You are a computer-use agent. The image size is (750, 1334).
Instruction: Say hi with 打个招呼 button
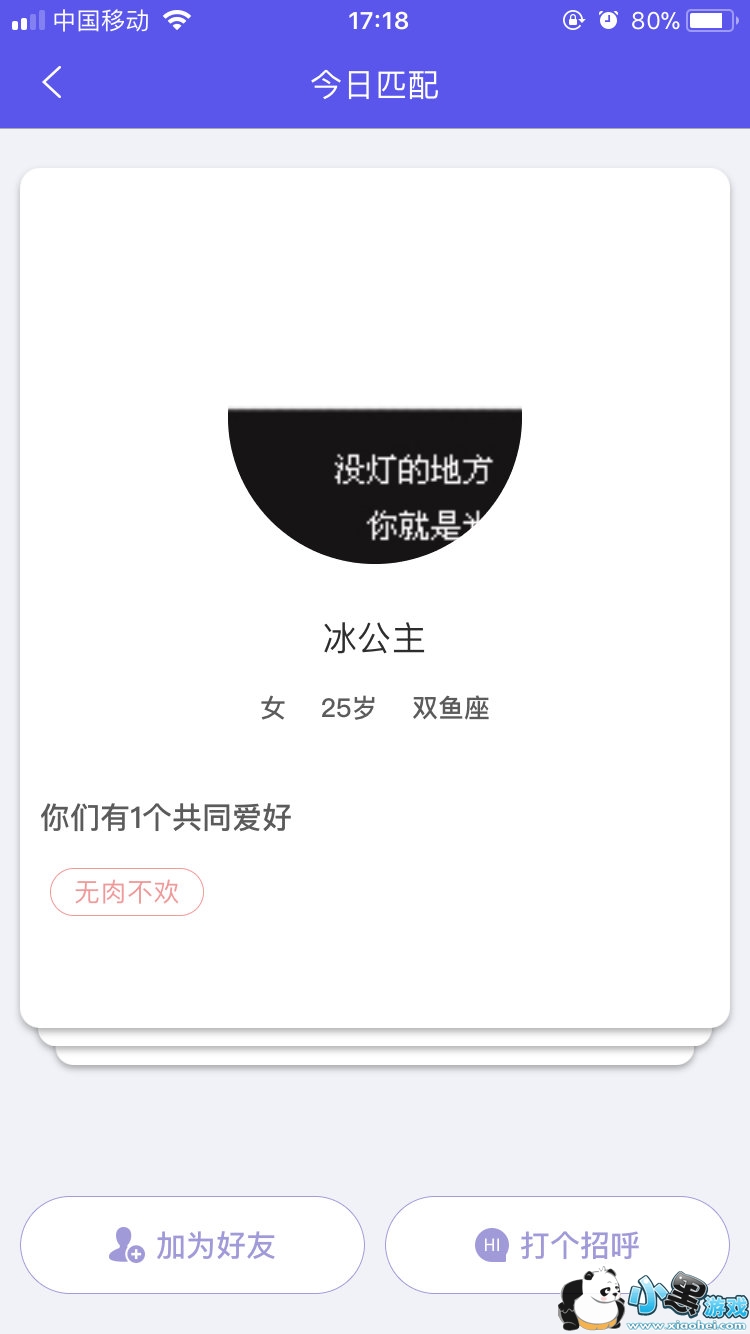(557, 1245)
